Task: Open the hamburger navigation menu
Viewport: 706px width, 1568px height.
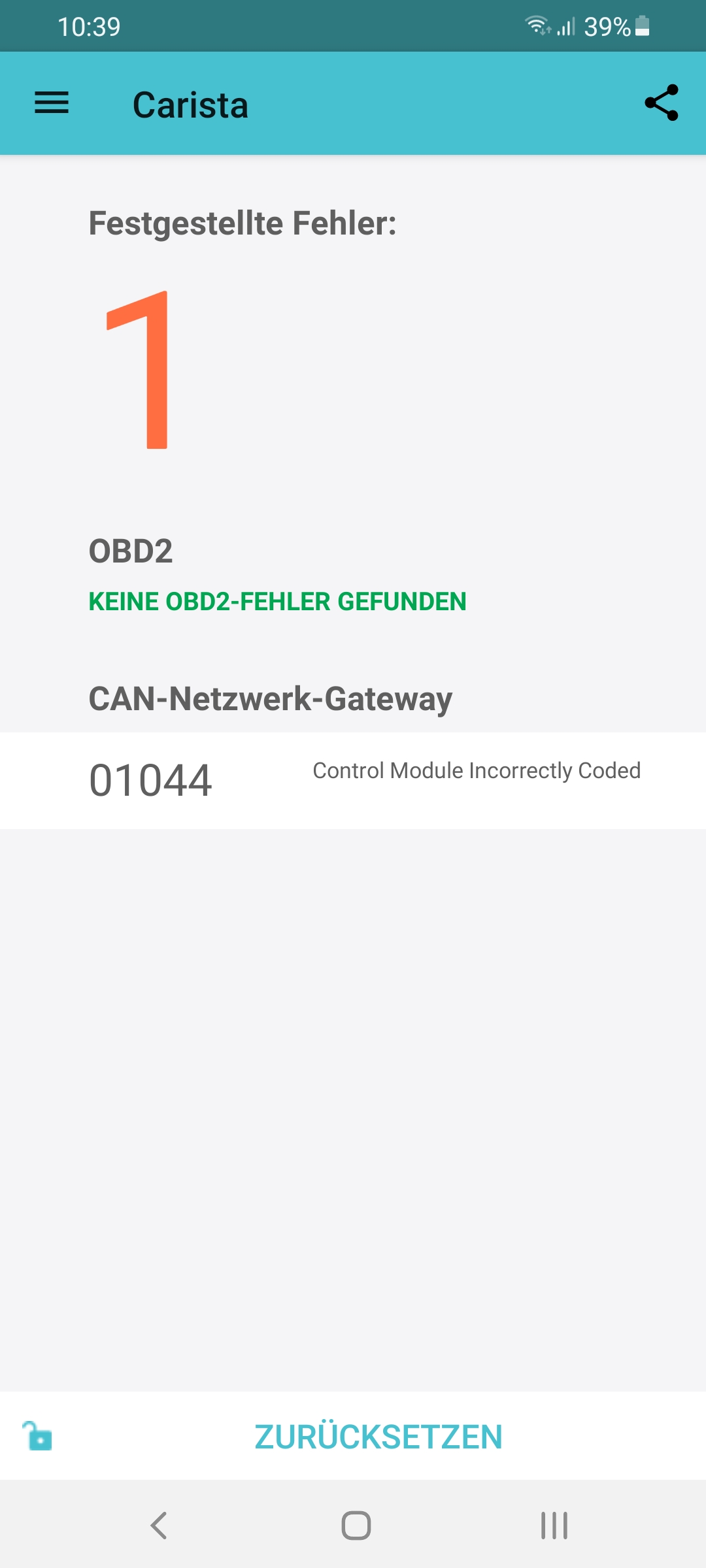Action: tap(52, 103)
